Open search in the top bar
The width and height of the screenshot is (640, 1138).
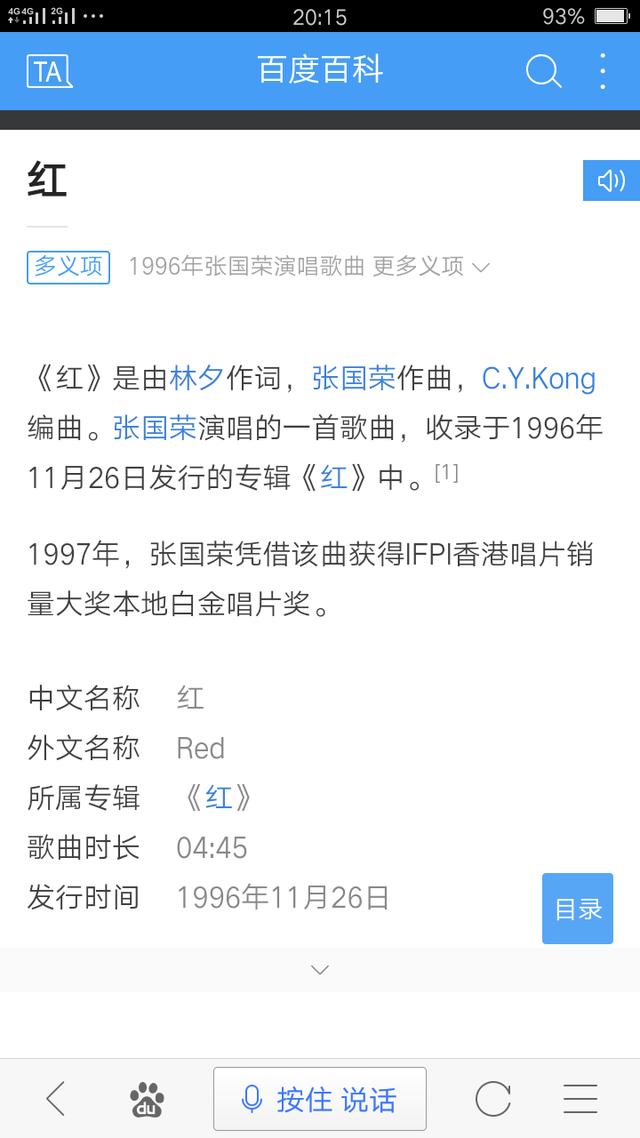[x=543, y=71]
